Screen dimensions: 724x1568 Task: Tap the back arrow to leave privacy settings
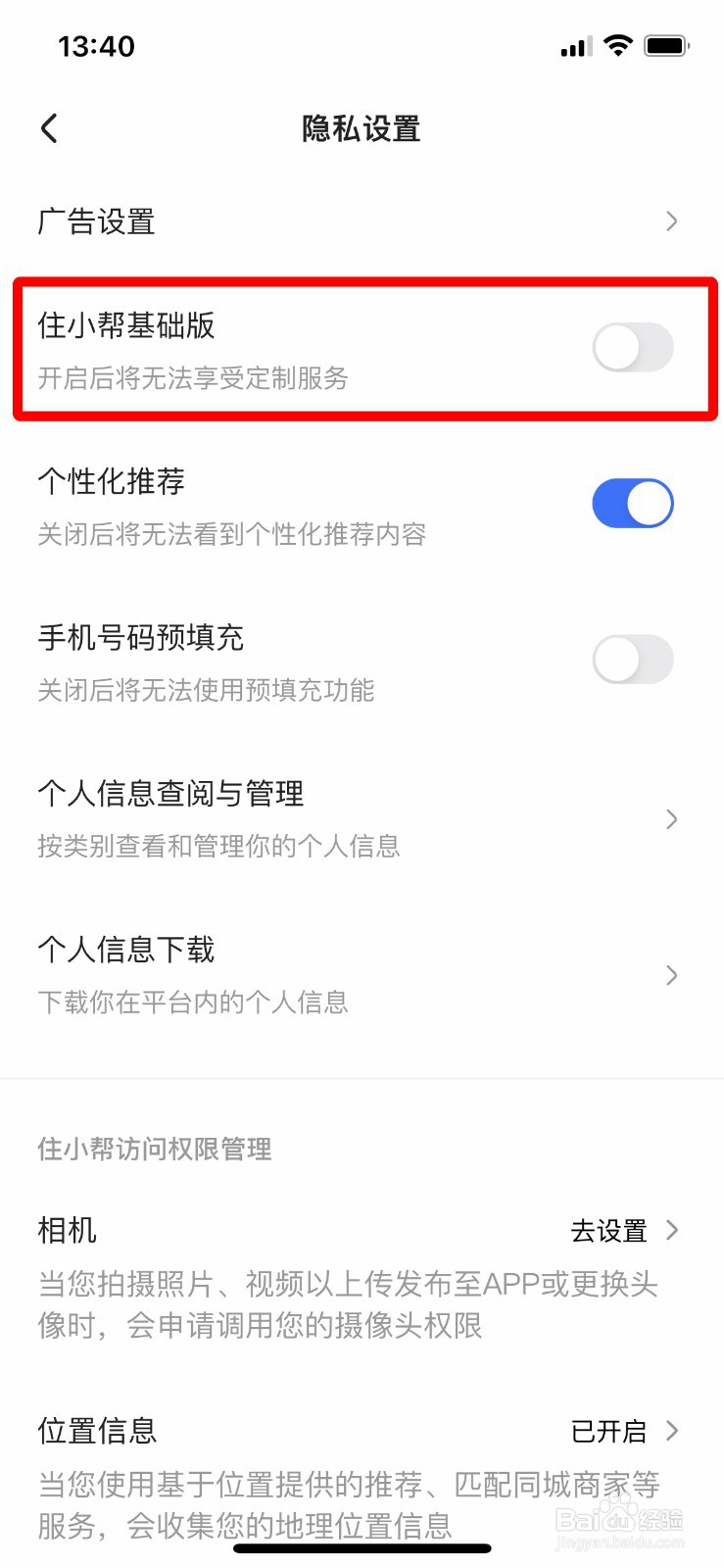[x=48, y=127]
